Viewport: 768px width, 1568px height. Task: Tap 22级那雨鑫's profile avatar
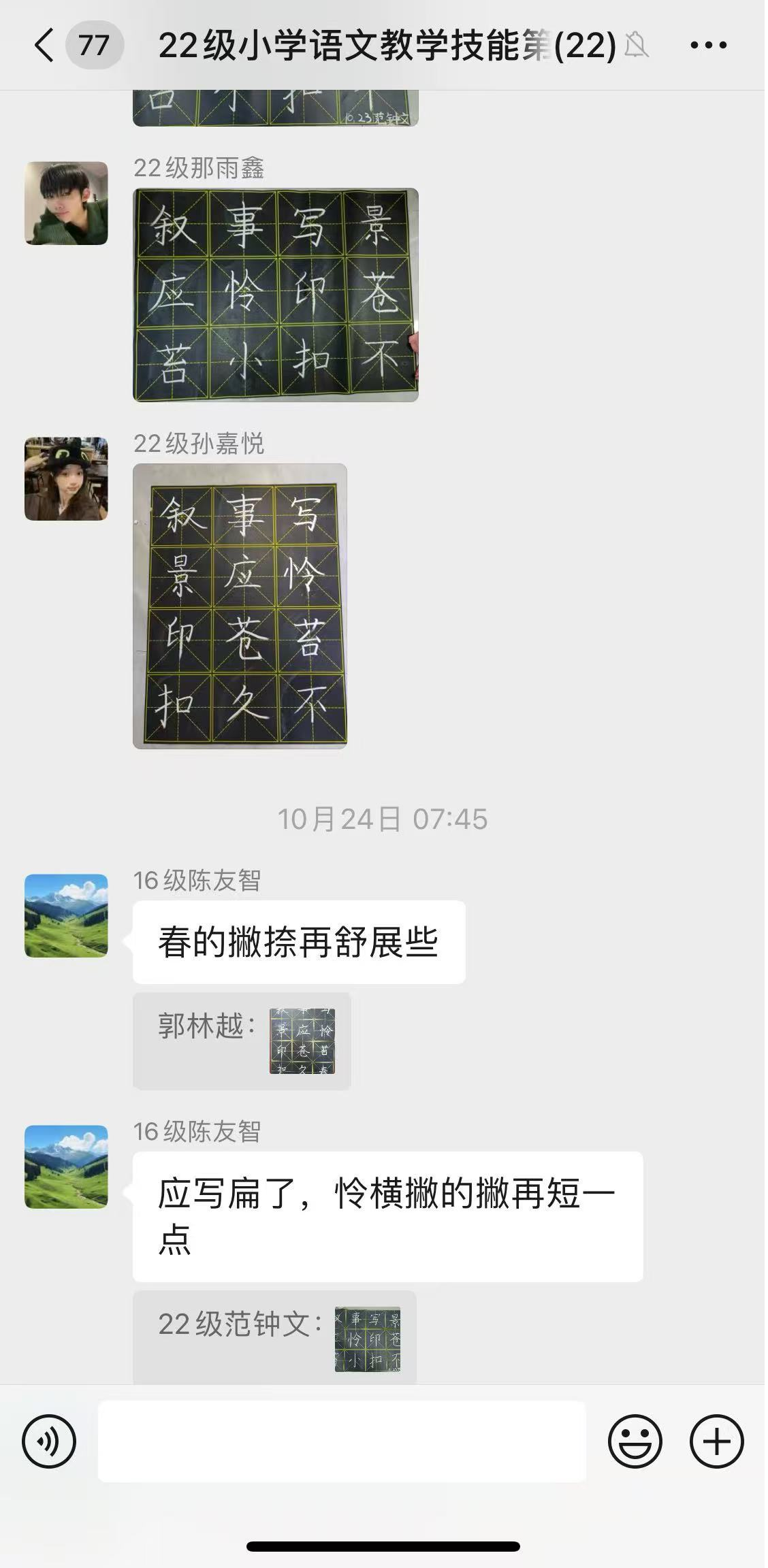(66, 203)
